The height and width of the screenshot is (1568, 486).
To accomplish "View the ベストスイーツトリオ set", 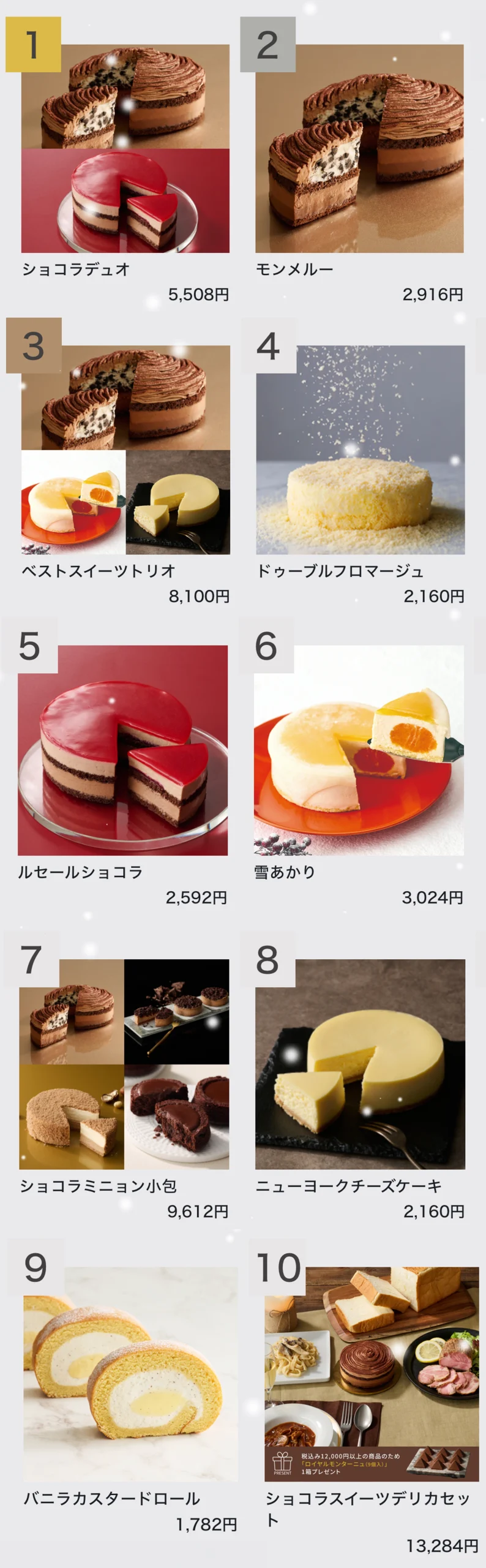I will tap(125, 450).
